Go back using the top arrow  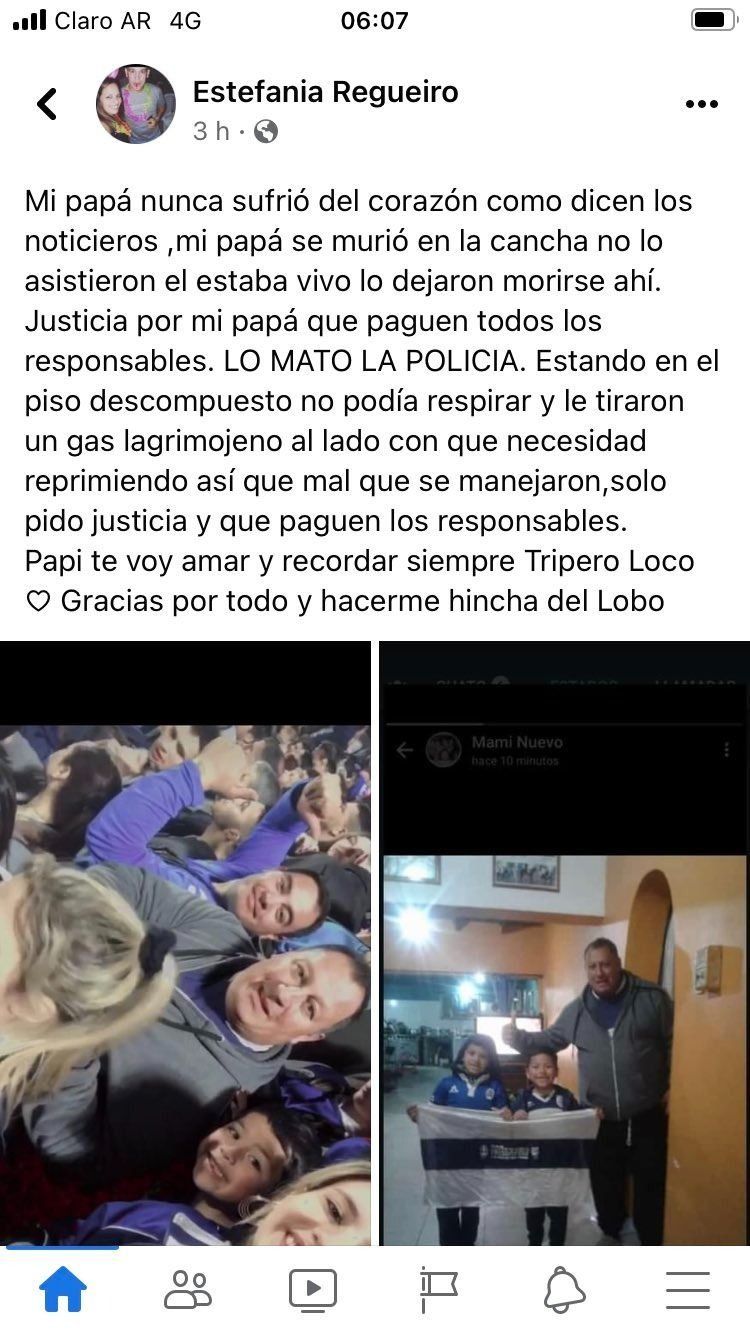coord(47,104)
